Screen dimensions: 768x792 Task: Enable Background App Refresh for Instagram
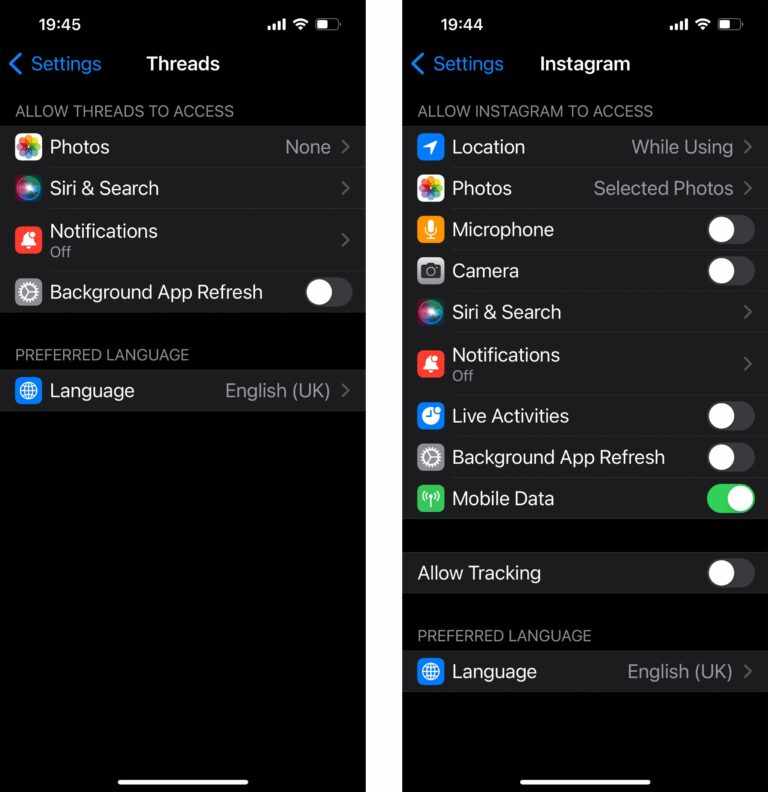point(730,457)
